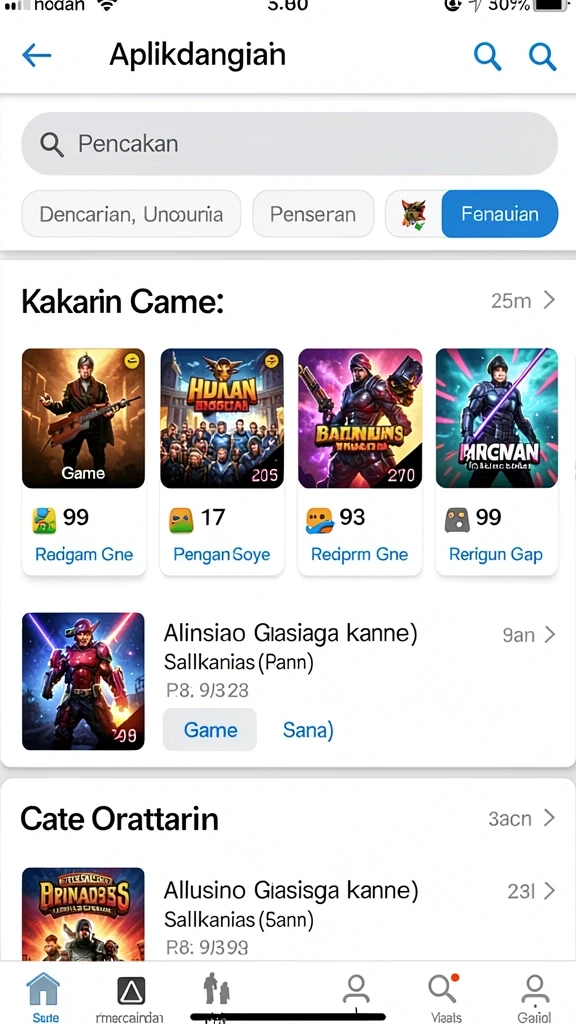Tap the Pencakan search field

(x=289, y=144)
